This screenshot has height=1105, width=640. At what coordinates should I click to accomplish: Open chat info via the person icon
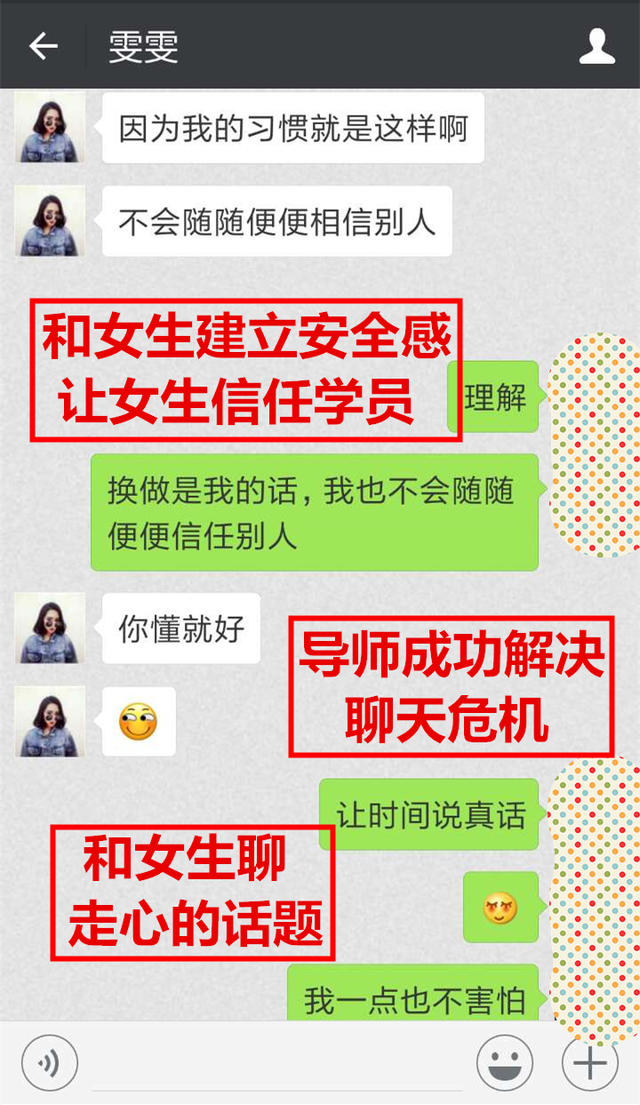pos(597,46)
